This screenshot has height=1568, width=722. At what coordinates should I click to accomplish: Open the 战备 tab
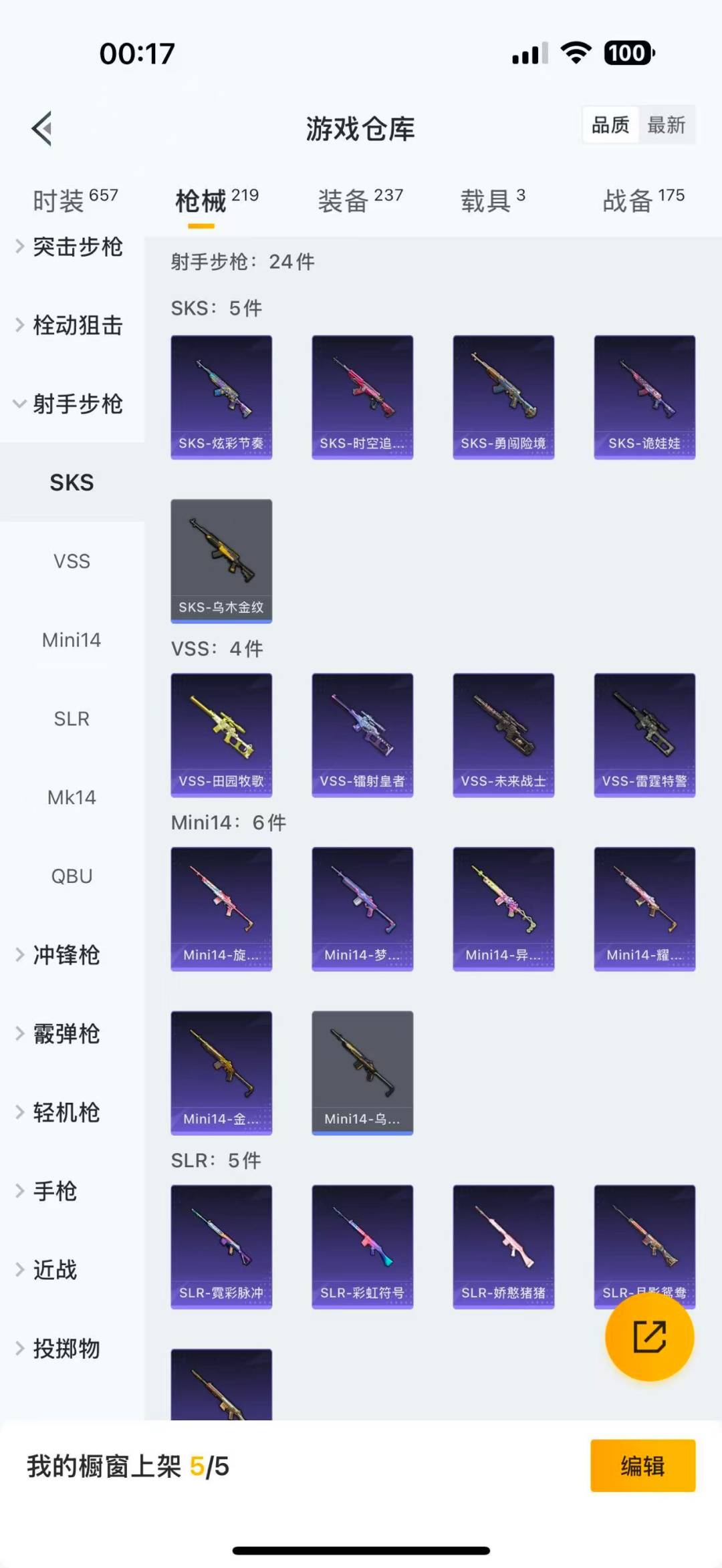pos(643,200)
